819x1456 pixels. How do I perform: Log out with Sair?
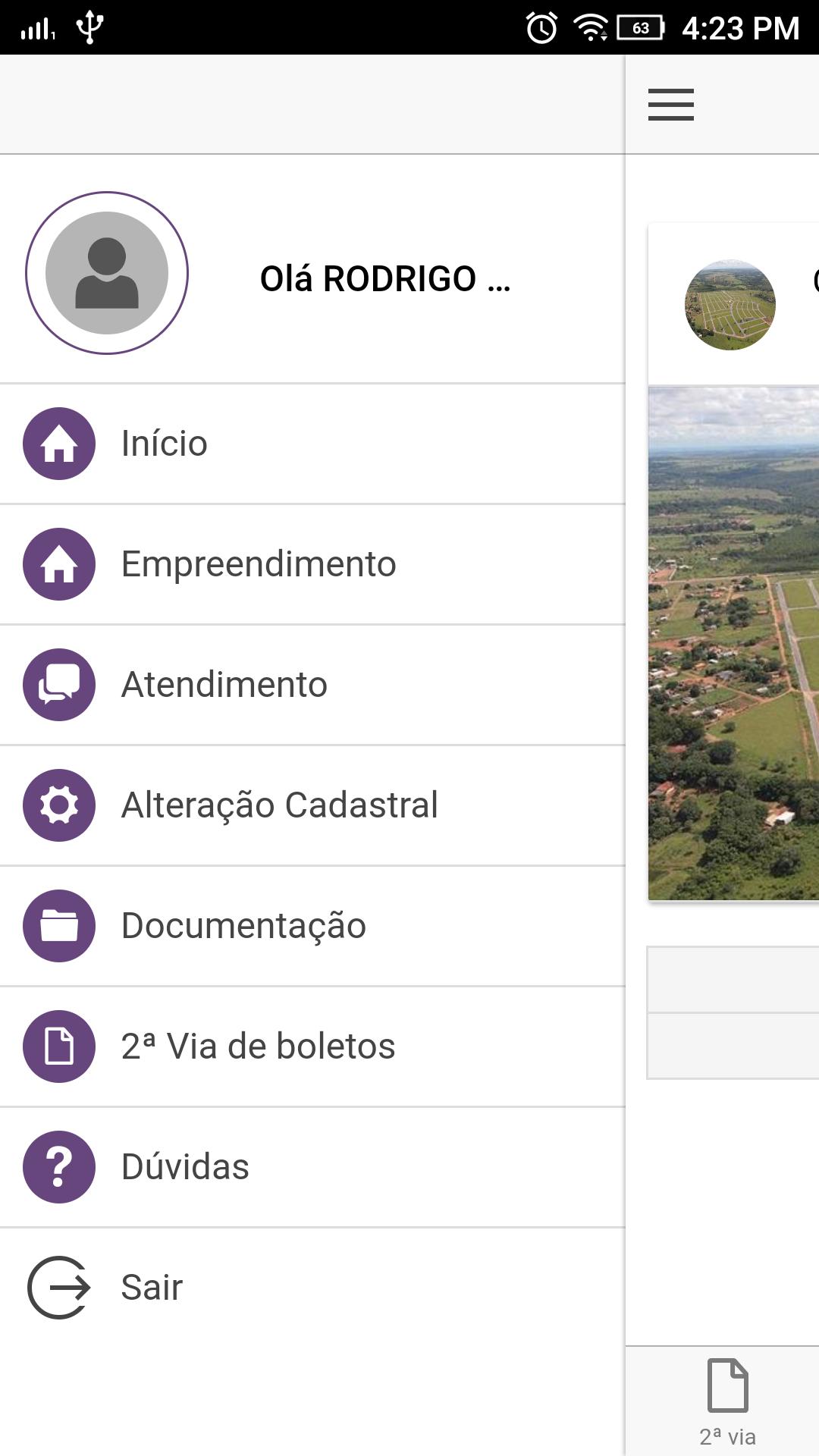tap(312, 1288)
